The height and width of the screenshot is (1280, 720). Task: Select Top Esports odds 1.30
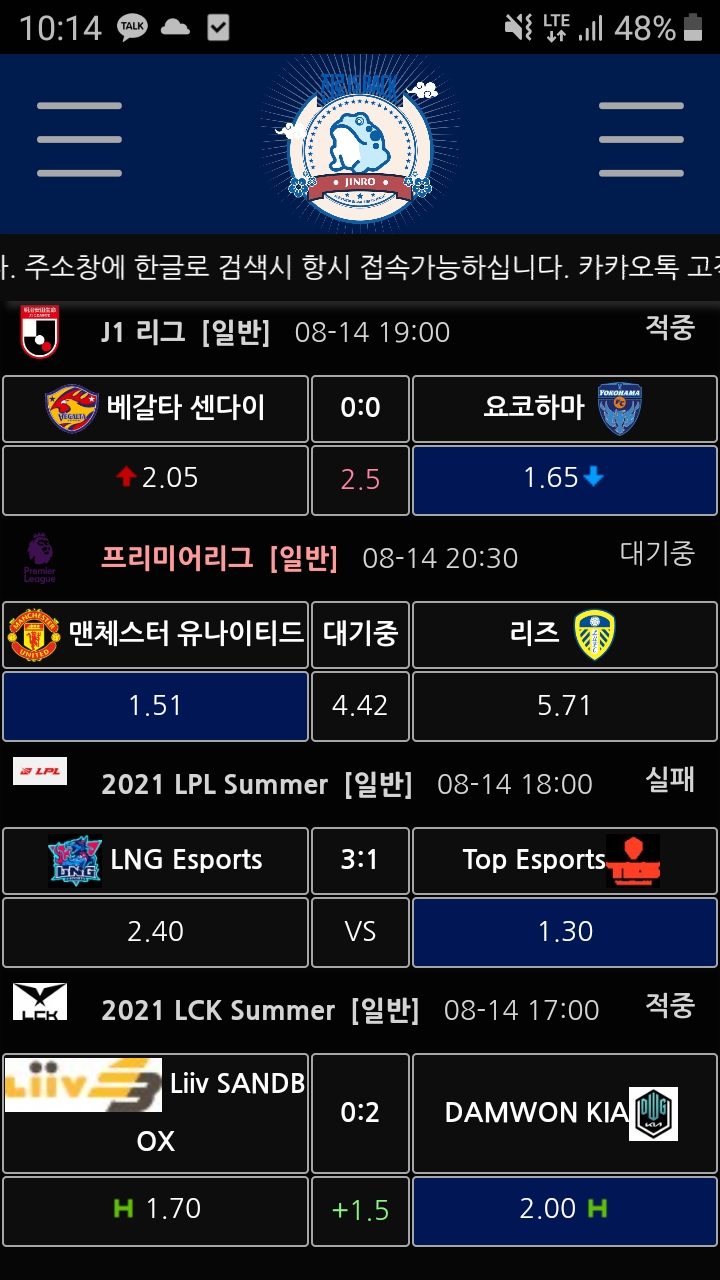point(564,932)
